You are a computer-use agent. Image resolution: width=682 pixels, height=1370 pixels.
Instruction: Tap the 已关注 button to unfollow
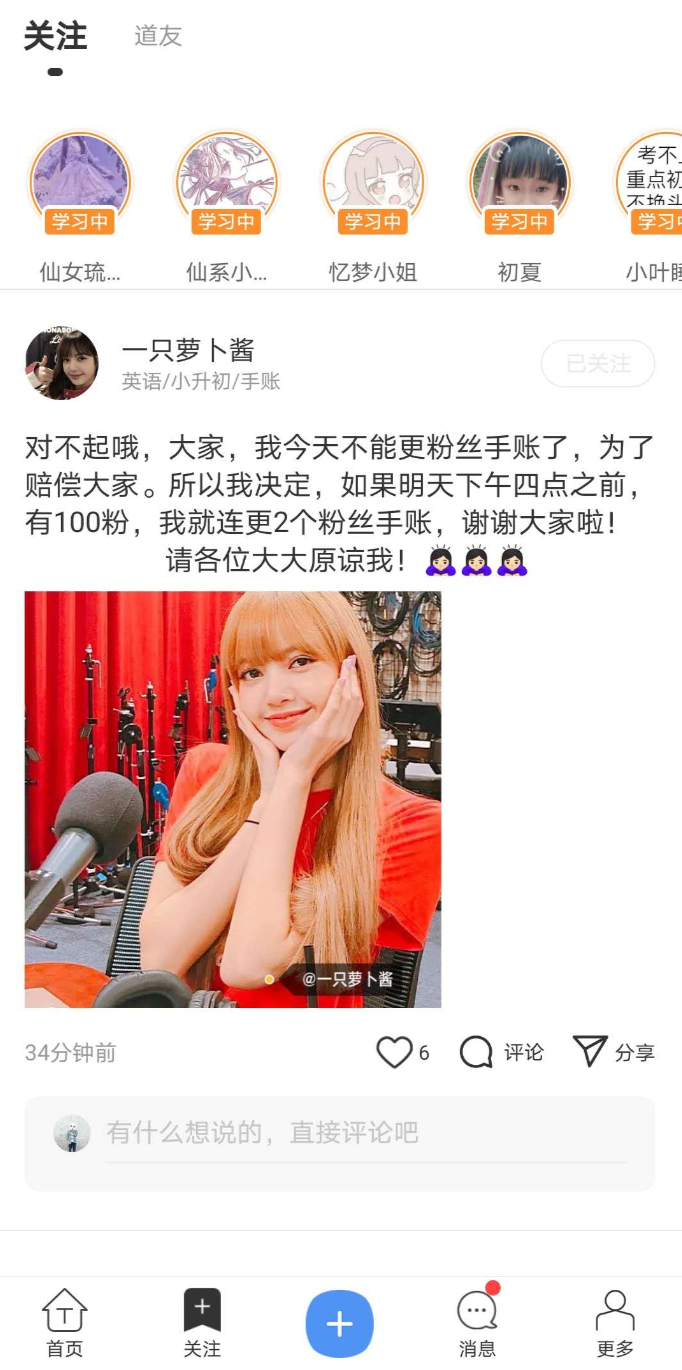[598, 363]
